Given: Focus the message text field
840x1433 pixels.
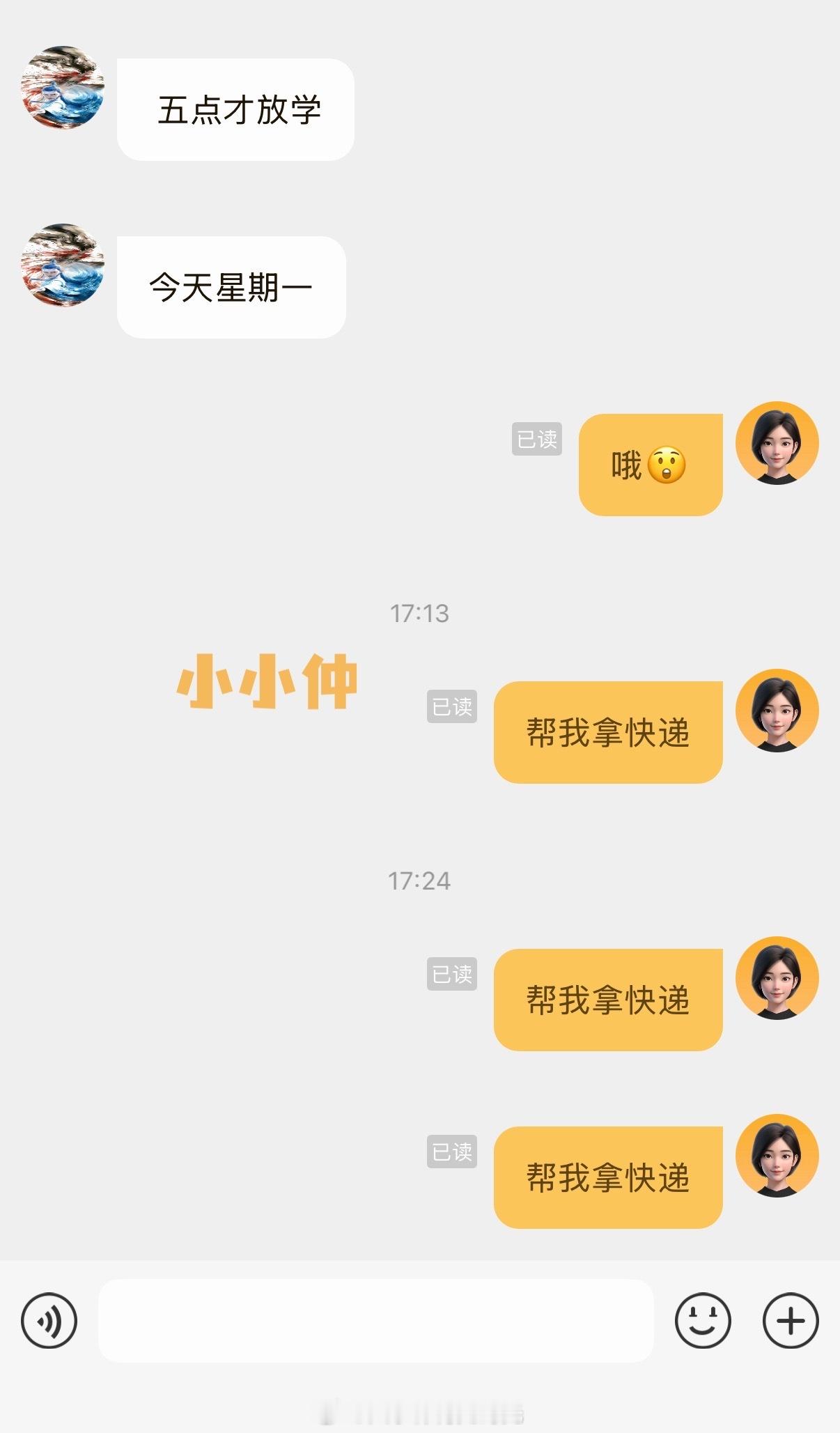Looking at the screenshot, I should [375, 1320].
